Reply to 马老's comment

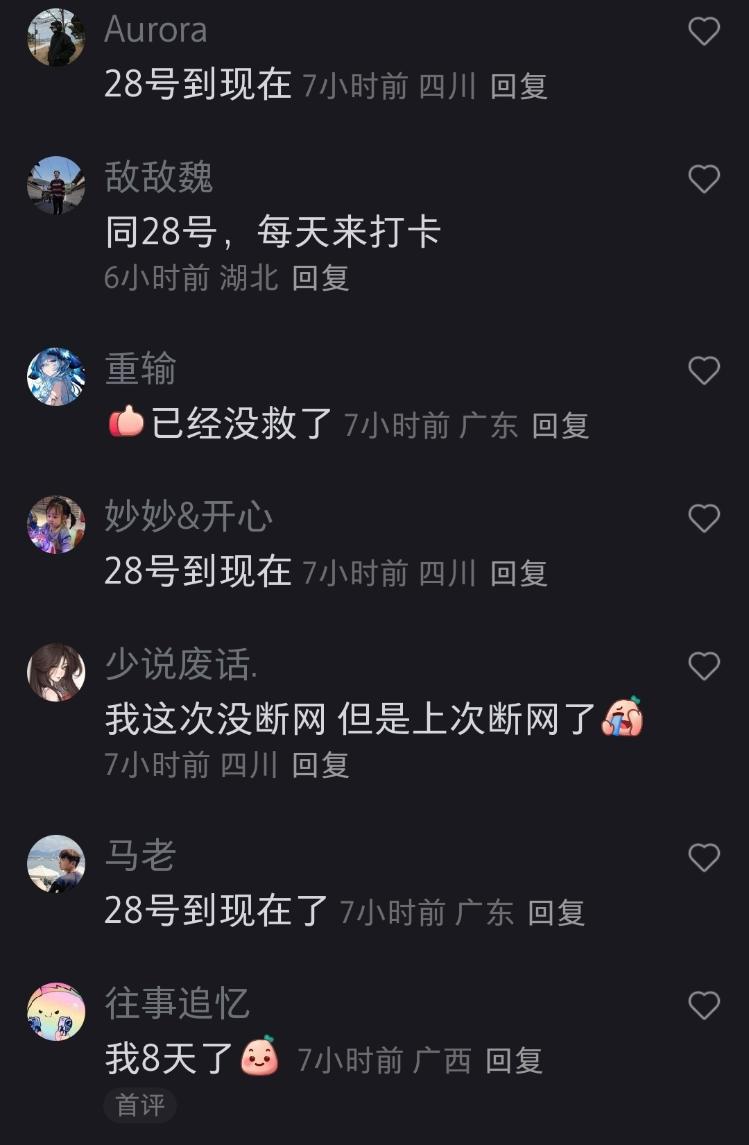[556, 912]
